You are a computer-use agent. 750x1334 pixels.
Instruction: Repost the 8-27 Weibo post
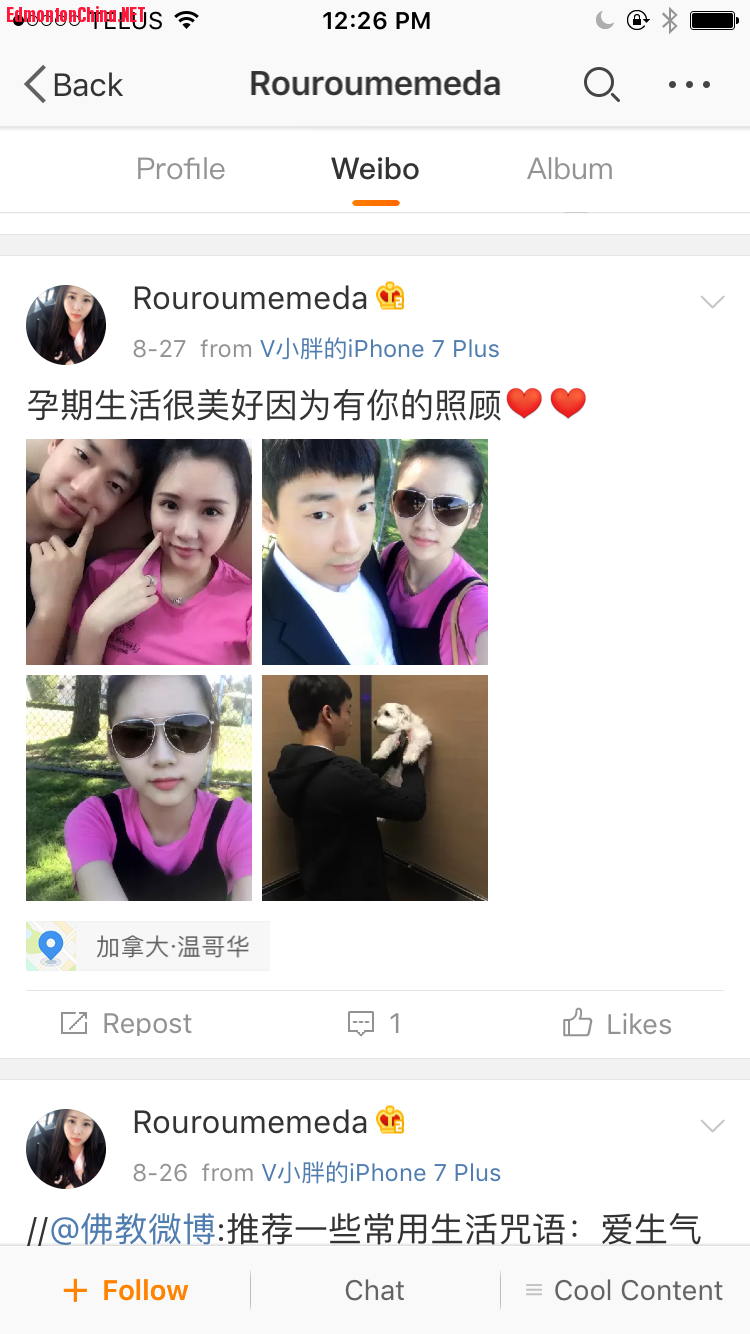pyautogui.click(x=126, y=1023)
